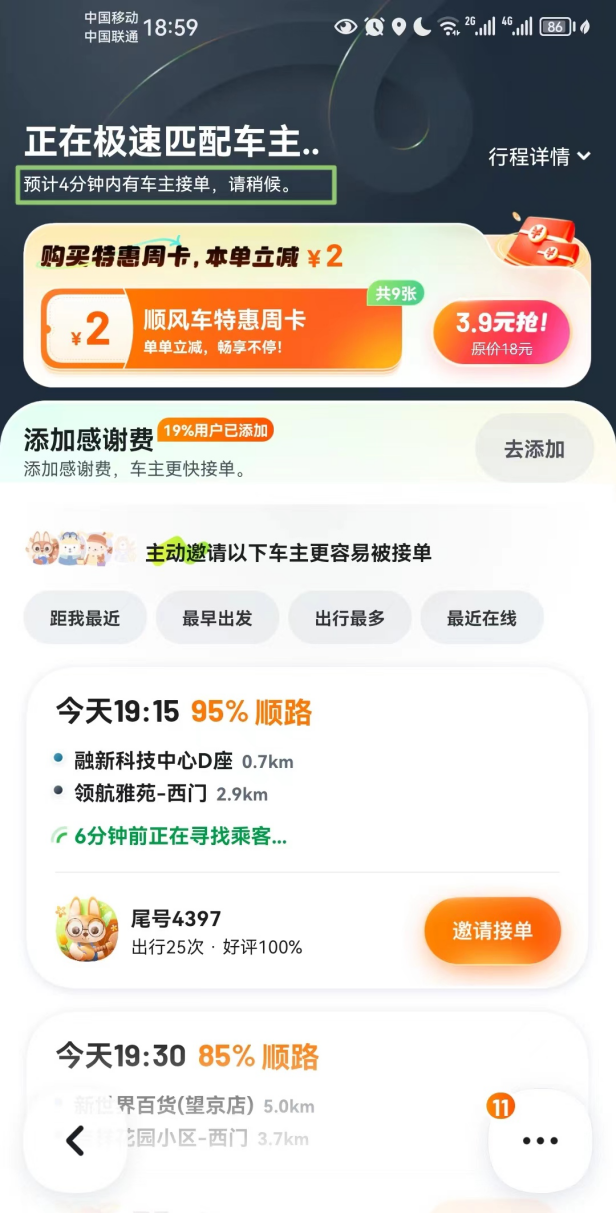Grab the weekly card via 3.9元抢 button
Image resolution: width=616 pixels, height=1213 pixels.
[x=501, y=332]
